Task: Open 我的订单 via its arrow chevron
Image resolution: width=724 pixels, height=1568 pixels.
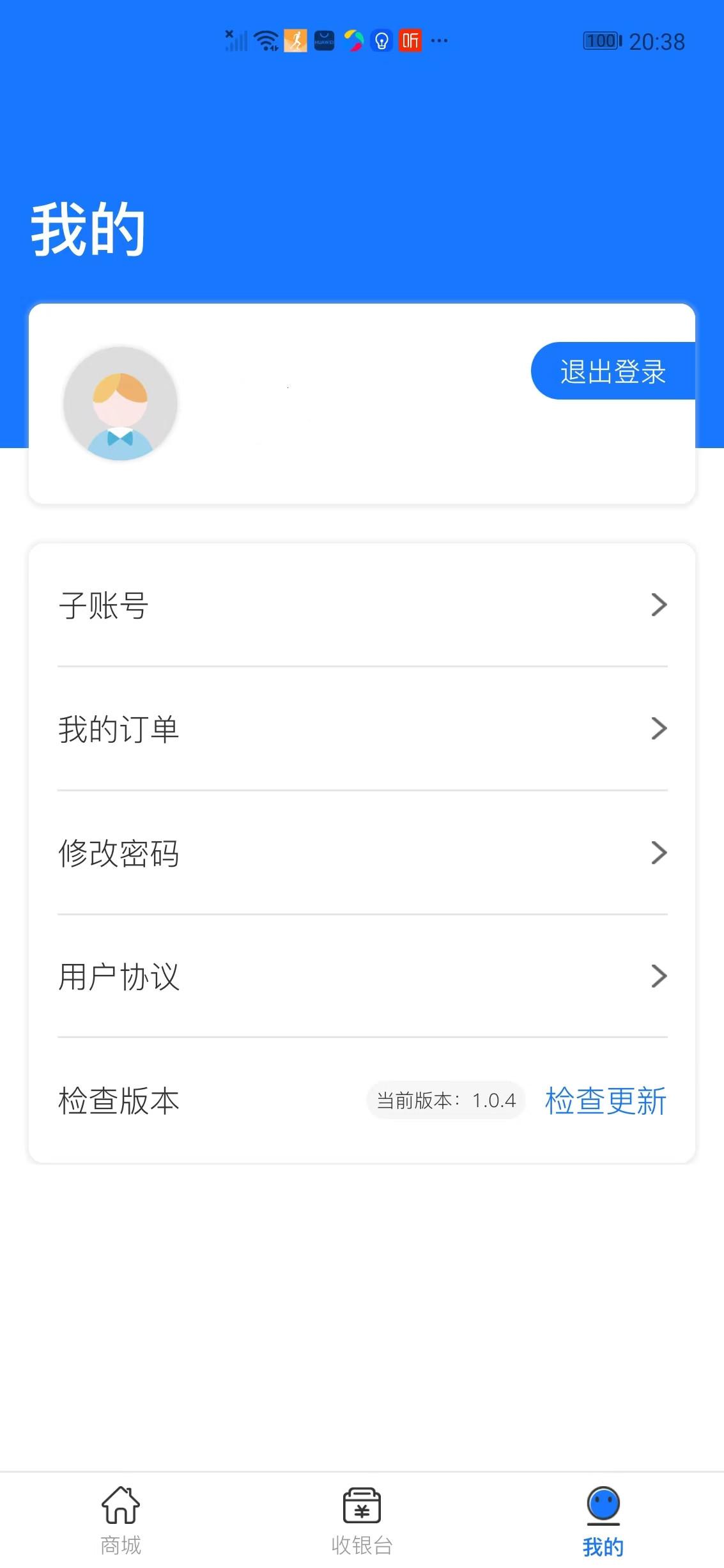Action: click(659, 729)
